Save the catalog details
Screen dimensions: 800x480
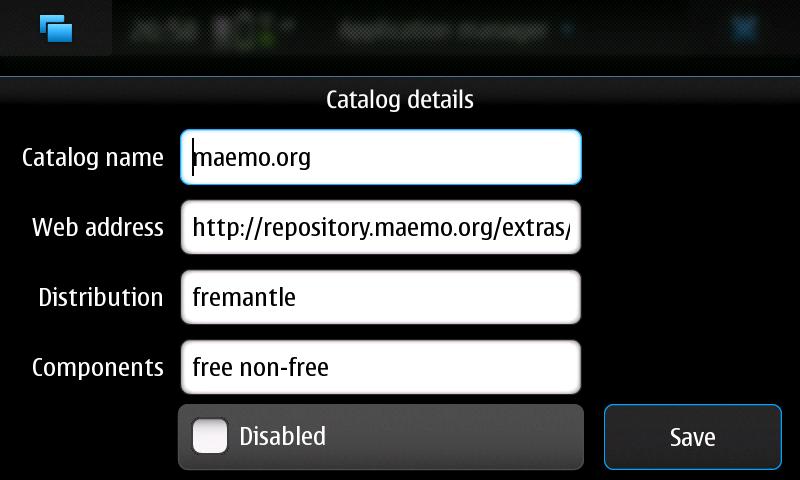(692, 437)
